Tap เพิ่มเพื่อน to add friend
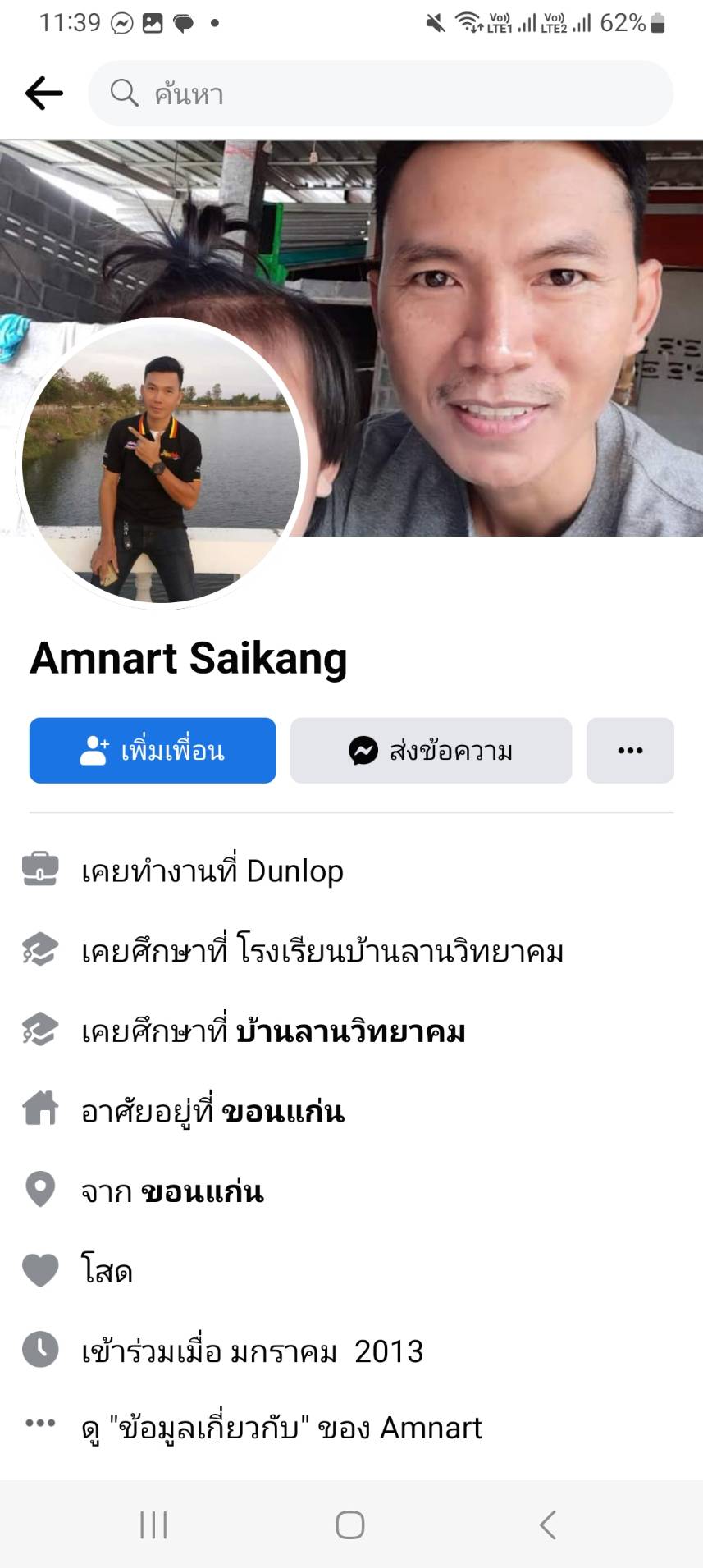 pyautogui.click(x=153, y=750)
